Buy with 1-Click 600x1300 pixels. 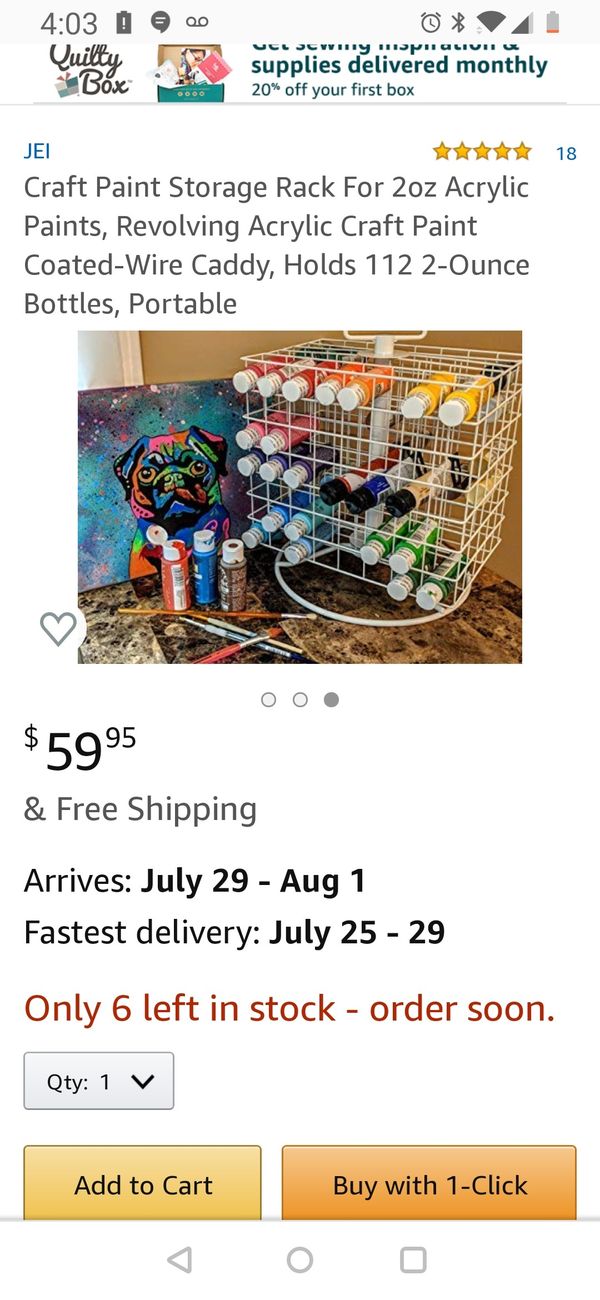click(429, 1185)
